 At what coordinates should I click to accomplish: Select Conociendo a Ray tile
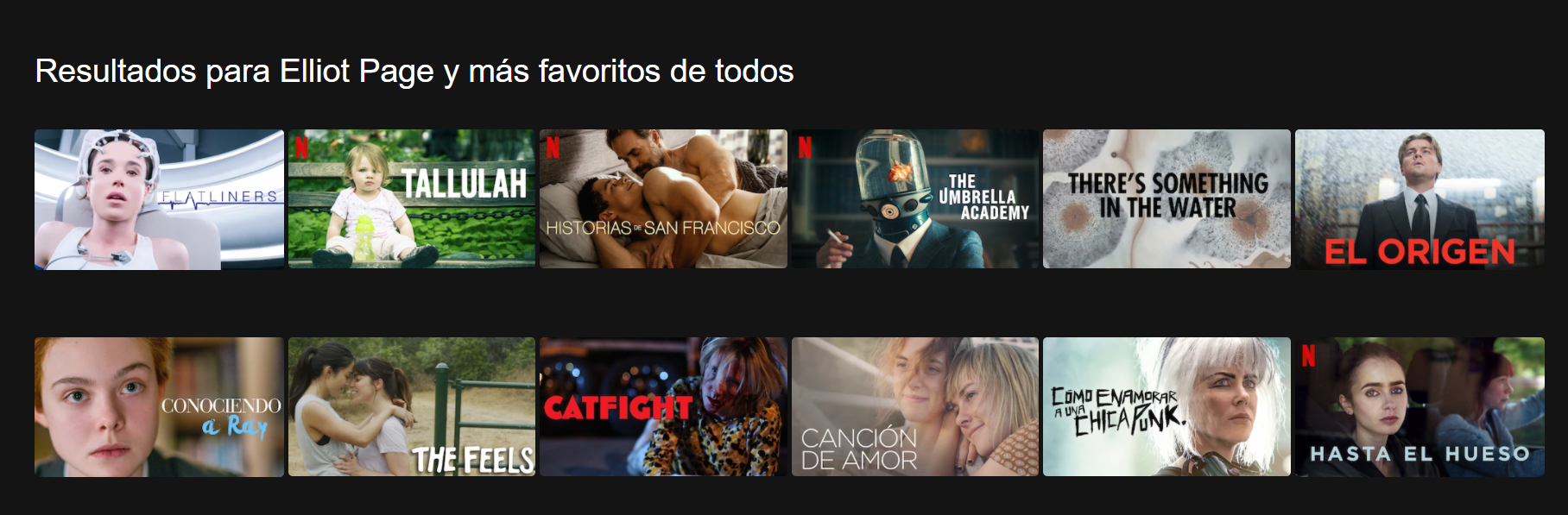point(159,407)
